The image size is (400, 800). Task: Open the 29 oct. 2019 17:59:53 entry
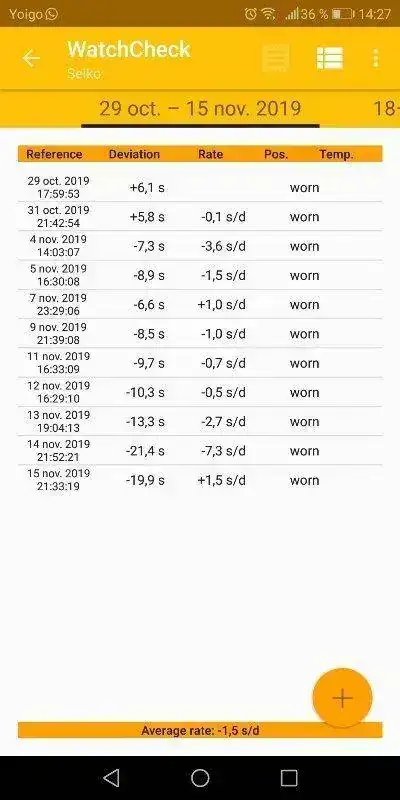coord(200,187)
